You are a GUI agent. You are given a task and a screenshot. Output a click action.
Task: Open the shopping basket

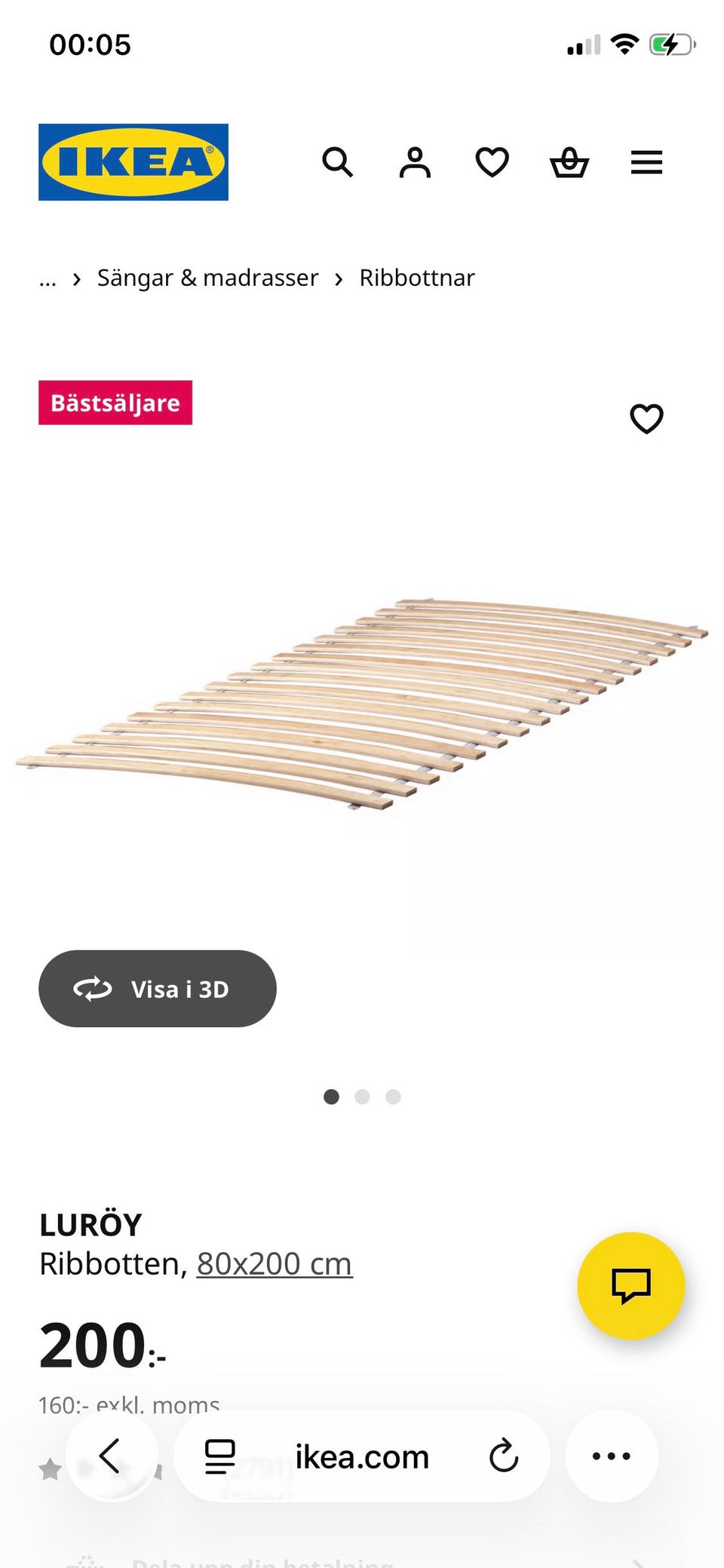coord(569,162)
